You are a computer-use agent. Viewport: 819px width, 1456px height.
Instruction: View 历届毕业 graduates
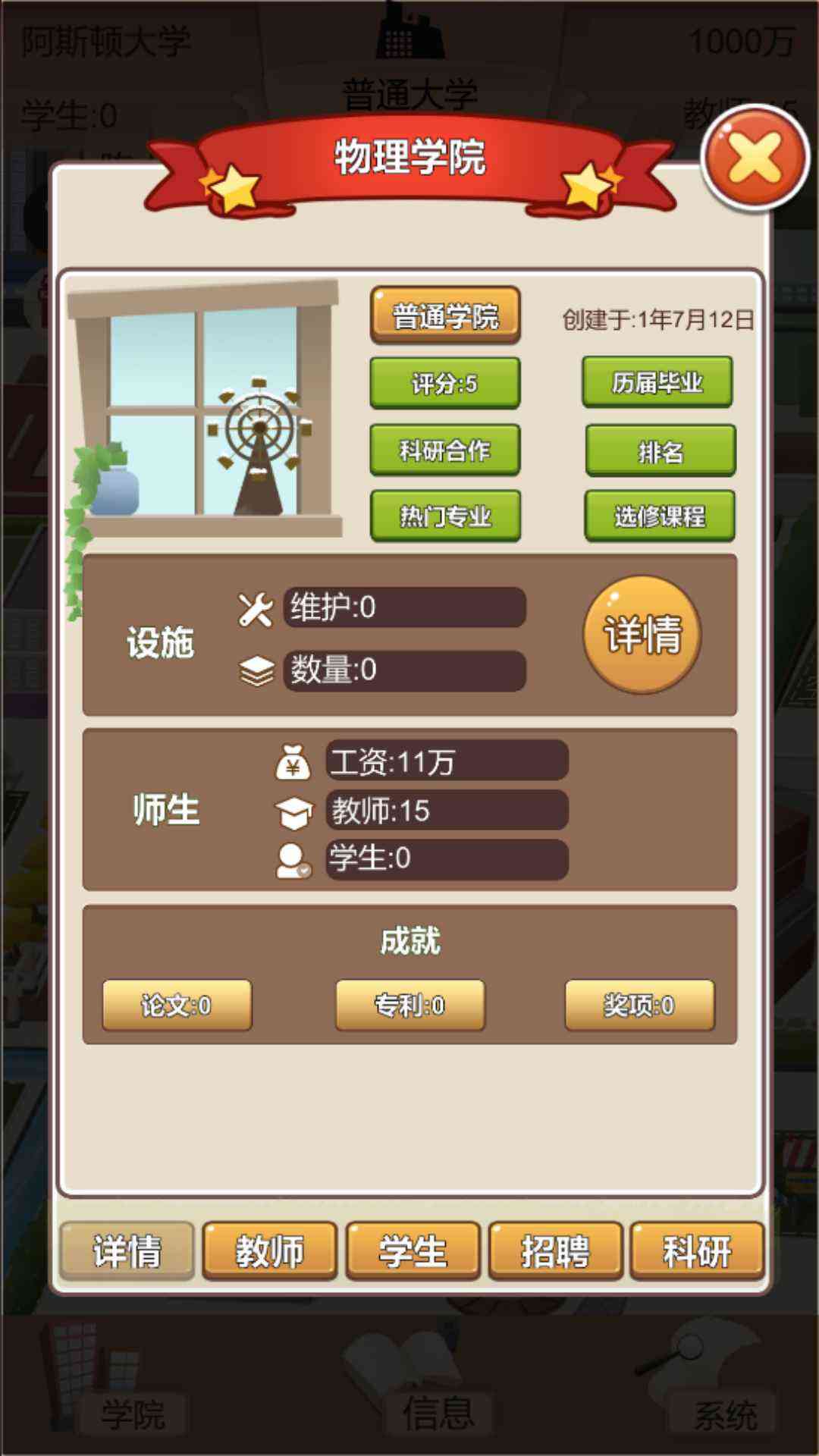pos(657,382)
